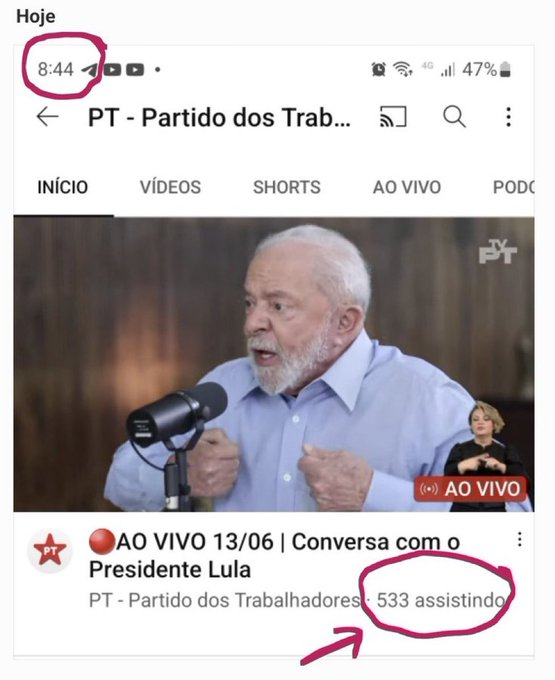Switch to the VÍDEOS tab

pyautogui.click(x=170, y=187)
